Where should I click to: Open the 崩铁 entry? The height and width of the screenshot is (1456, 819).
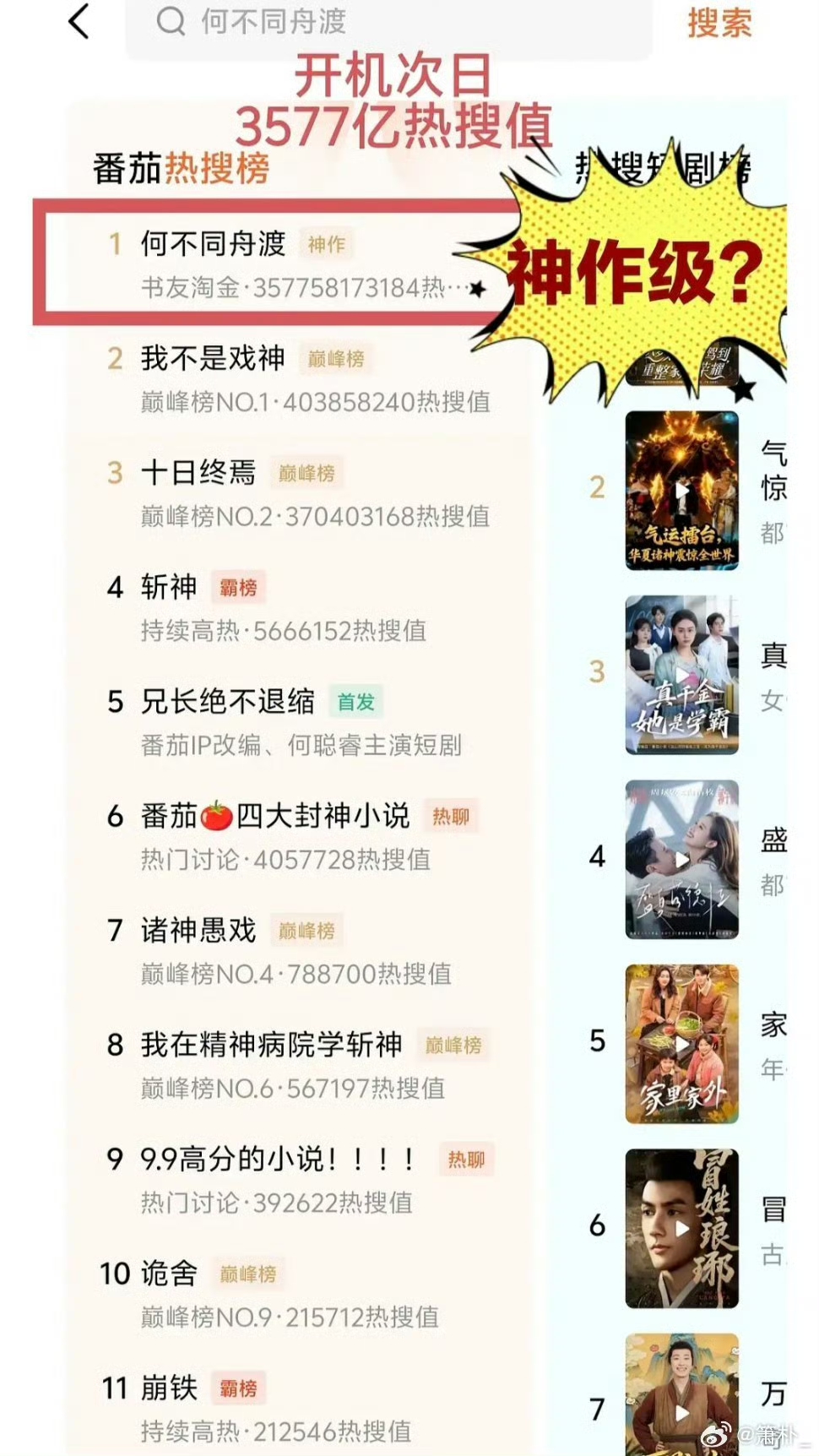168,1388
